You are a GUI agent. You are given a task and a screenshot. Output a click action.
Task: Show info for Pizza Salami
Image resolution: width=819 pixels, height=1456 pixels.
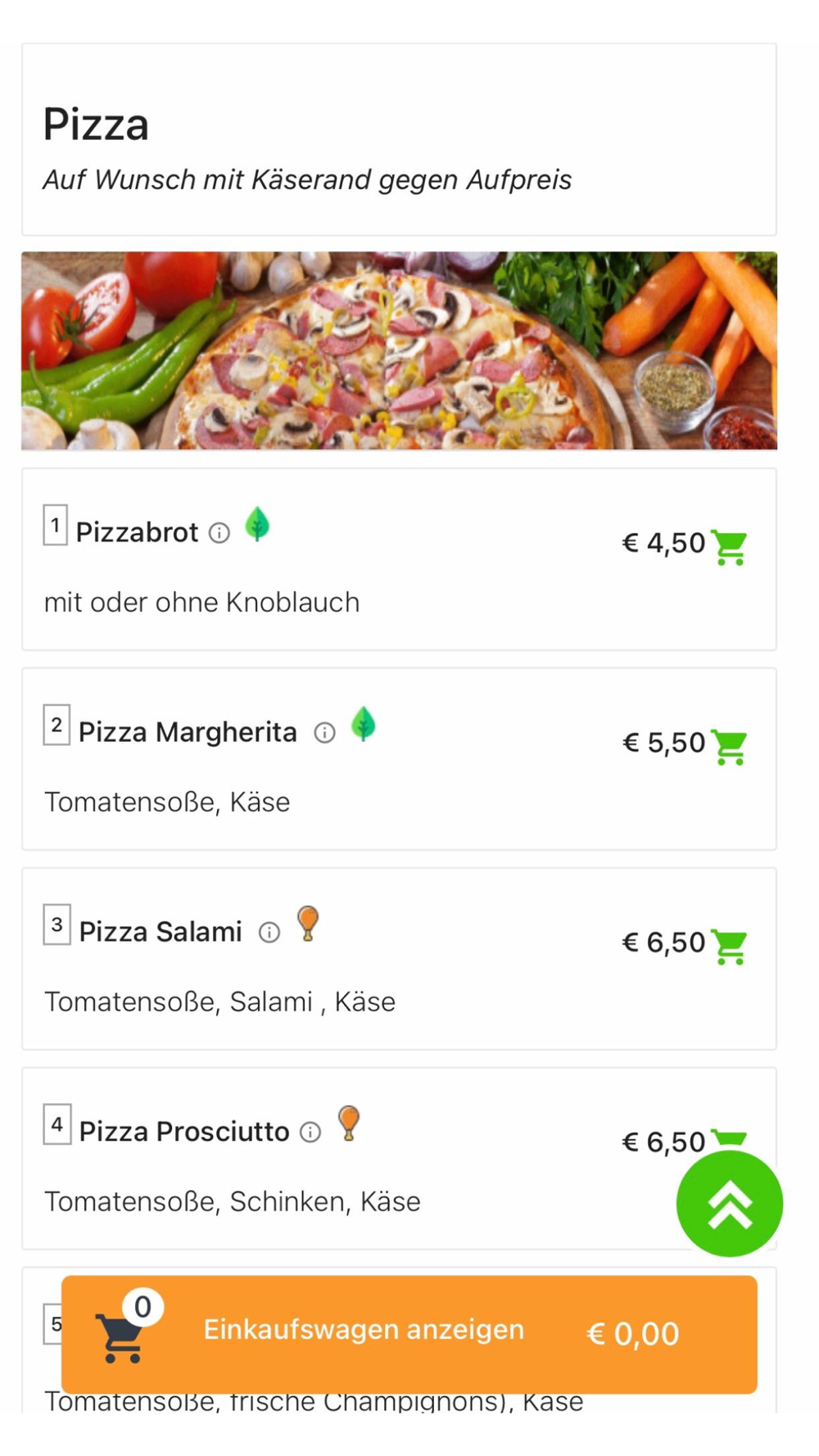click(x=269, y=933)
